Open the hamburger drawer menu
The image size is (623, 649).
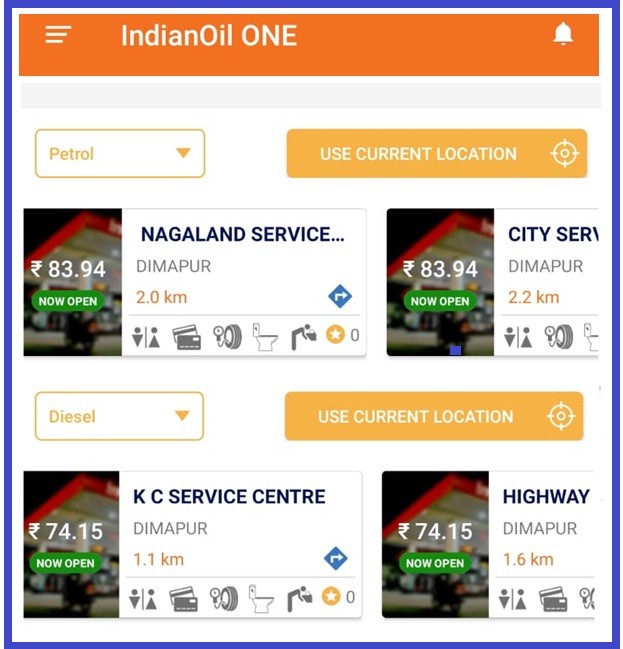[58, 35]
